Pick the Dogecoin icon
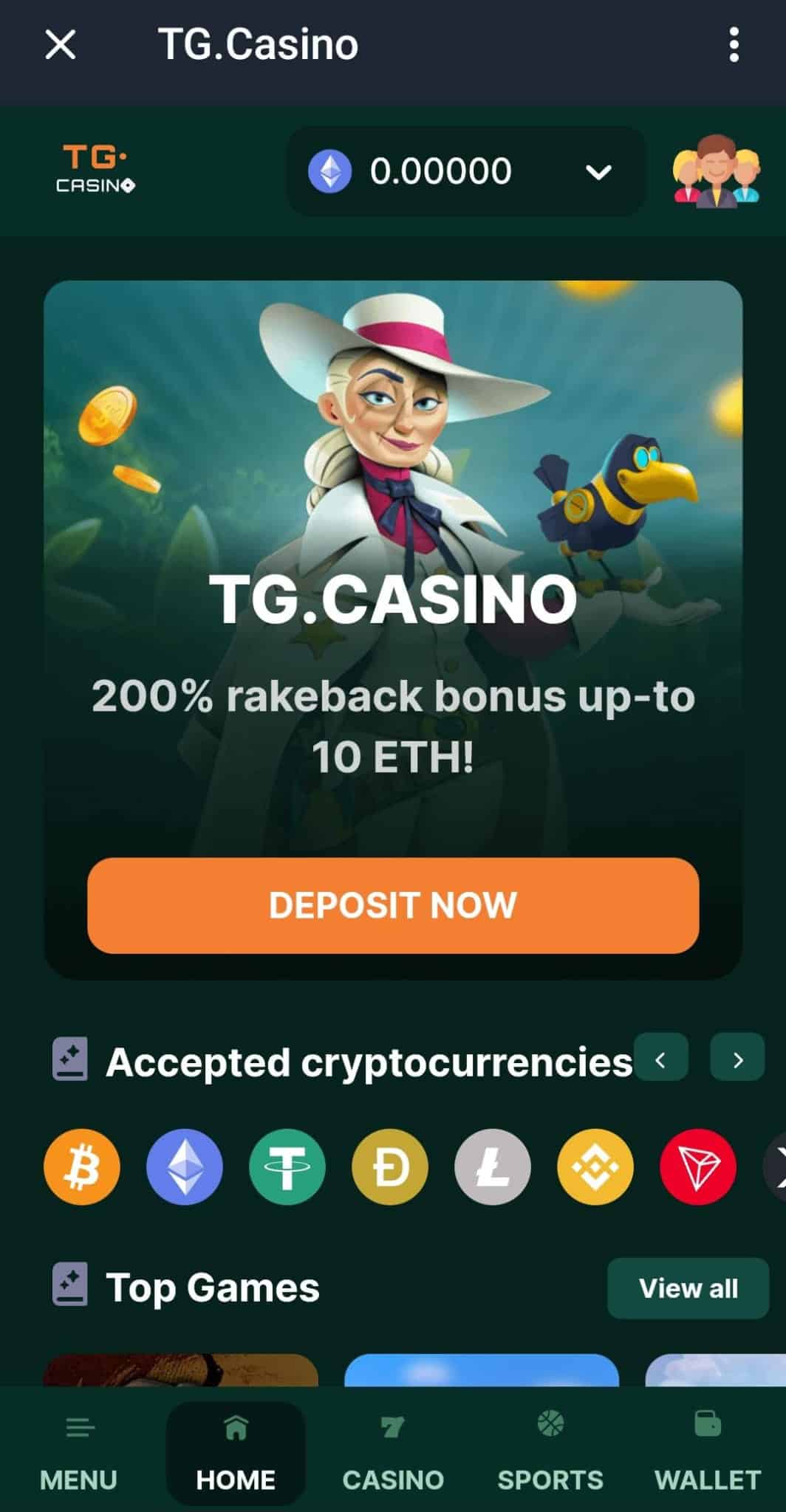786x1512 pixels. (389, 1166)
